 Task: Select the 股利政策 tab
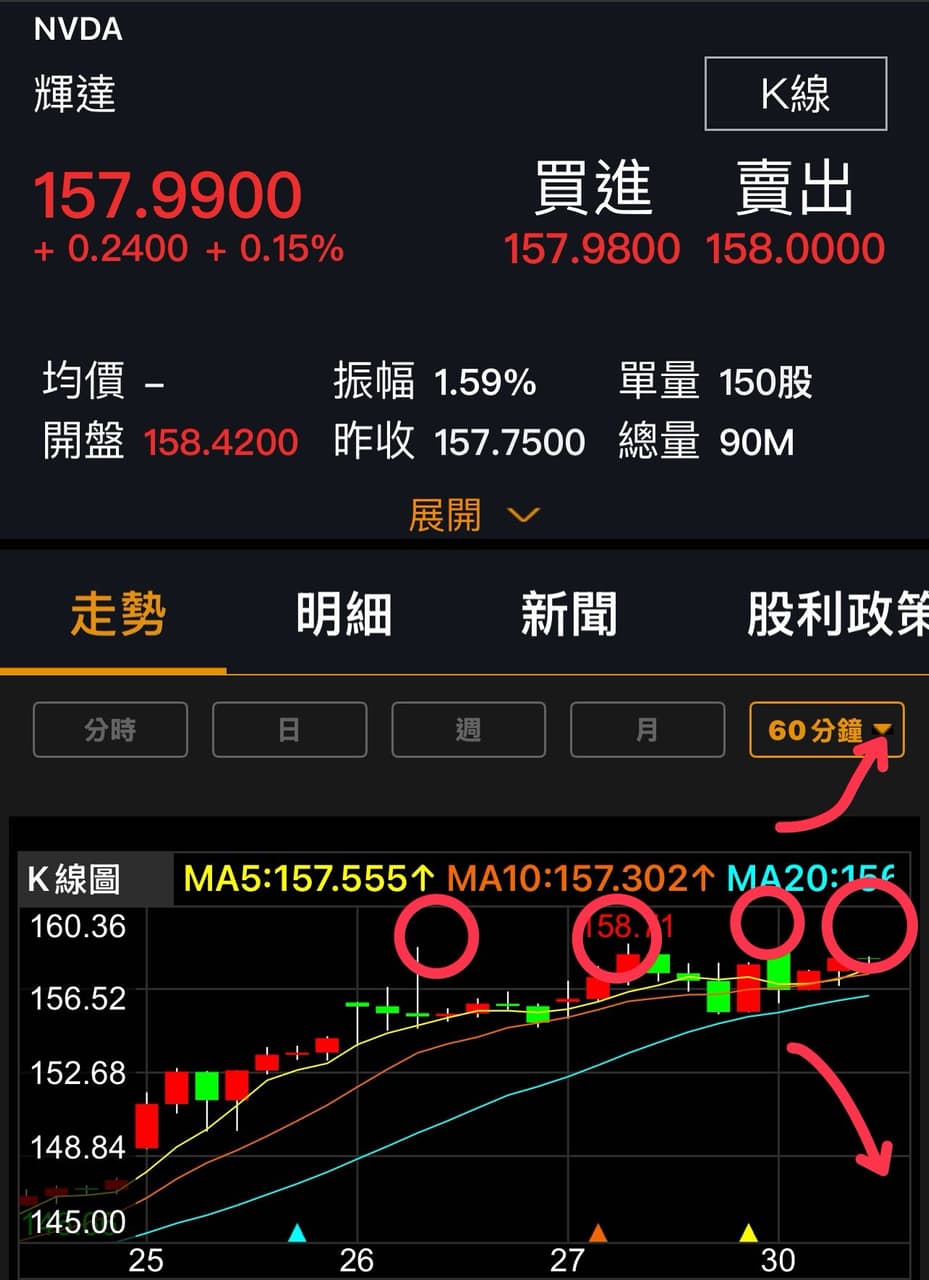coord(836,614)
